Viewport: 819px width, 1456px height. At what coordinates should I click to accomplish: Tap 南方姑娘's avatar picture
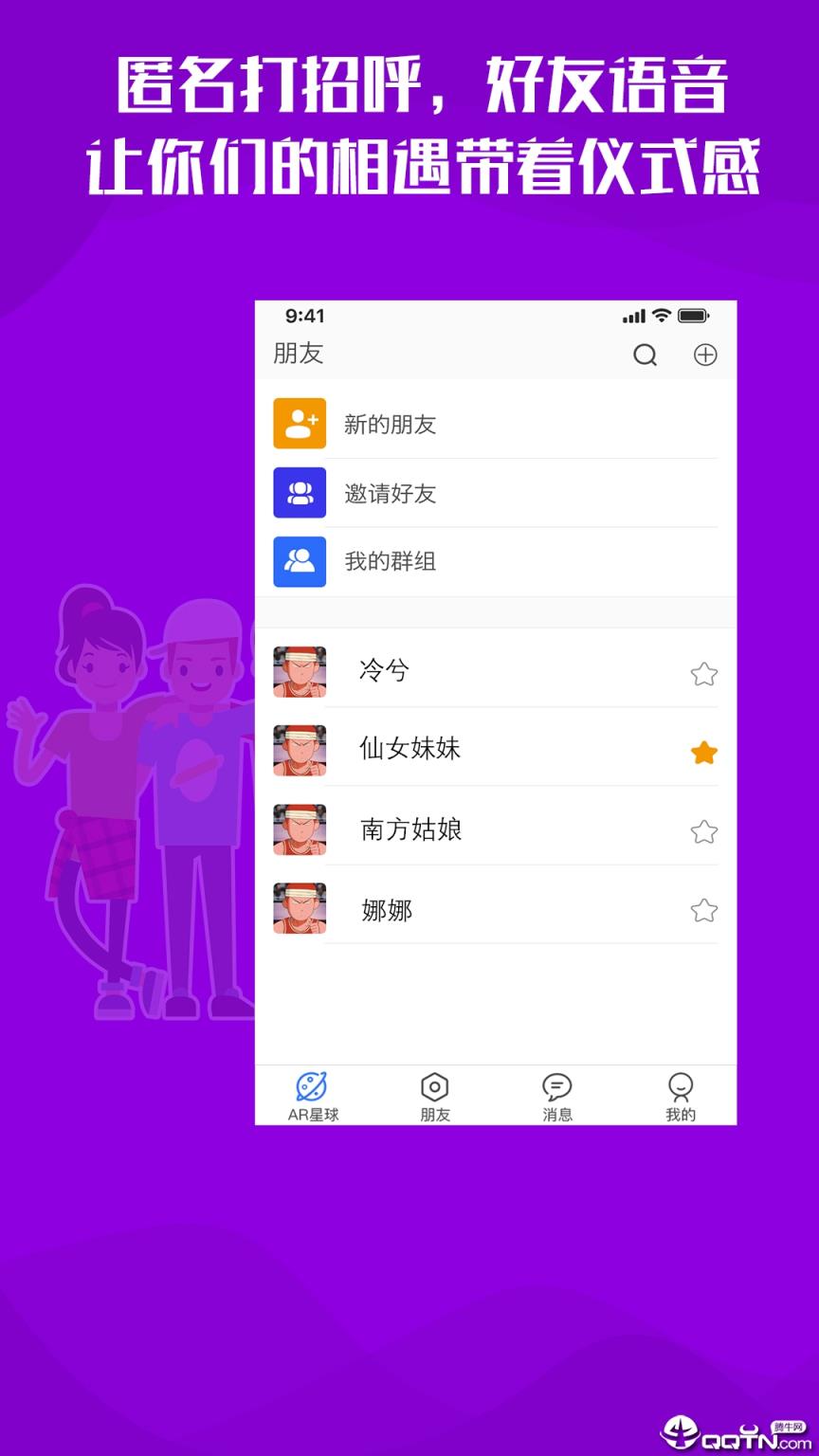point(300,830)
